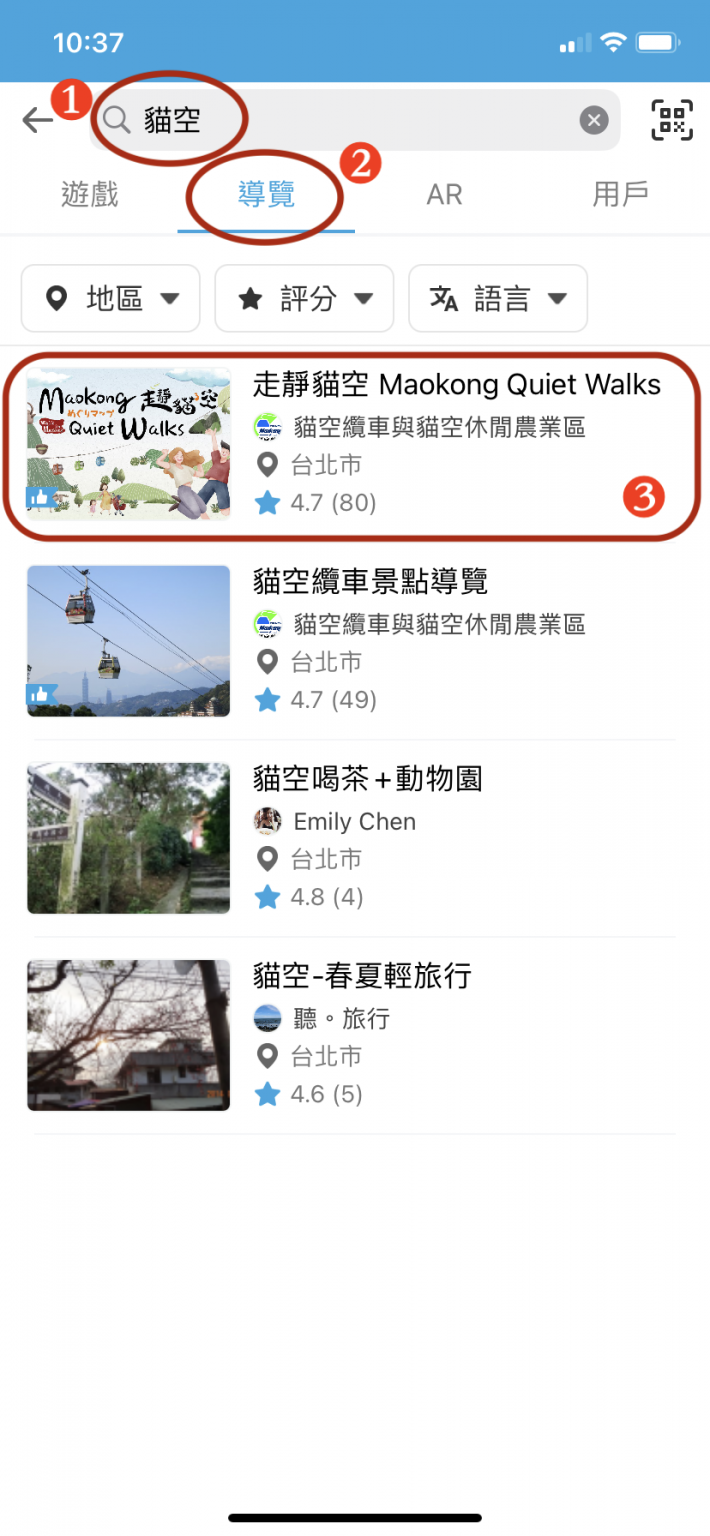Clear the search text
The image size is (710, 1536).
click(x=594, y=121)
